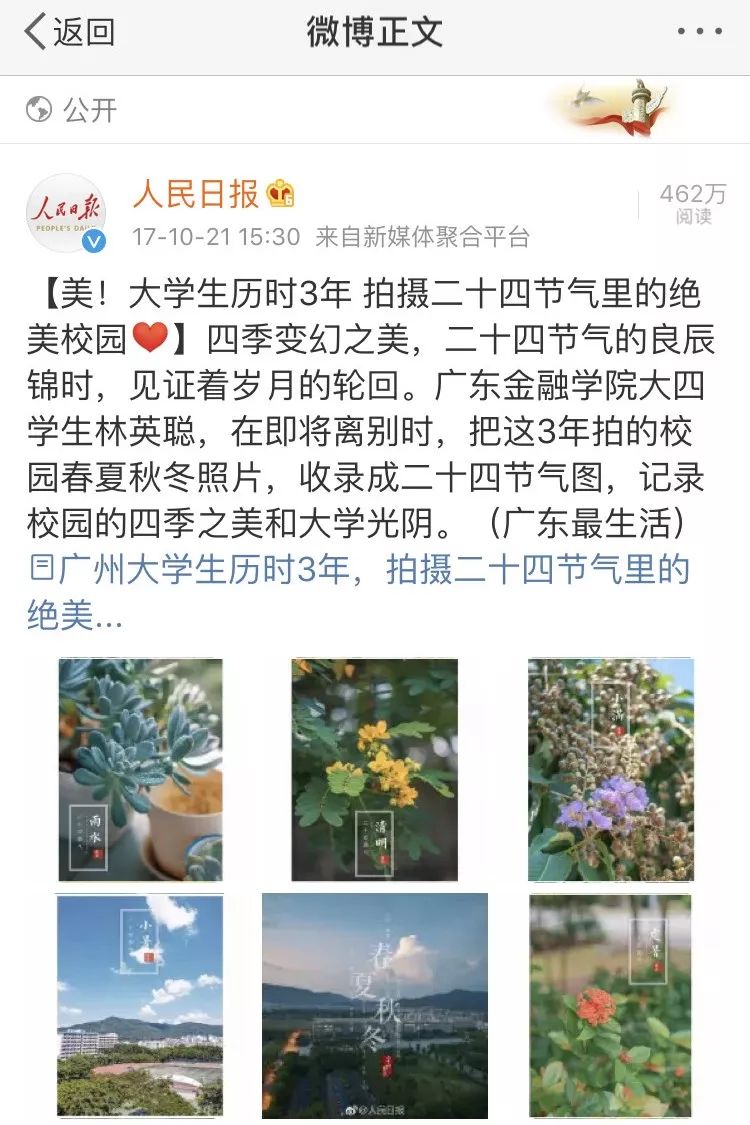View the purple flower with berries photo
The image size is (750, 1125).
click(x=610, y=769)
